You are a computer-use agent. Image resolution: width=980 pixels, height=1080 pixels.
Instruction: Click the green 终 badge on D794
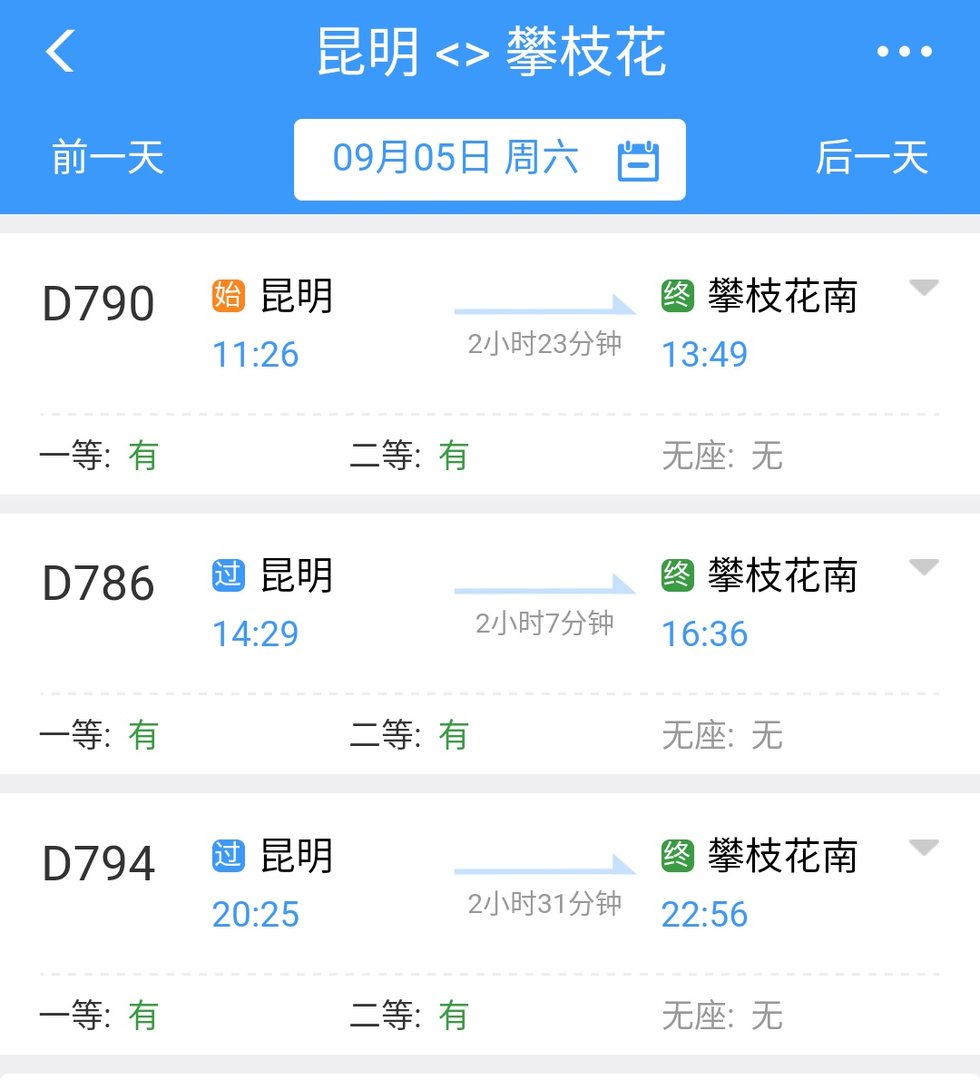677,856
